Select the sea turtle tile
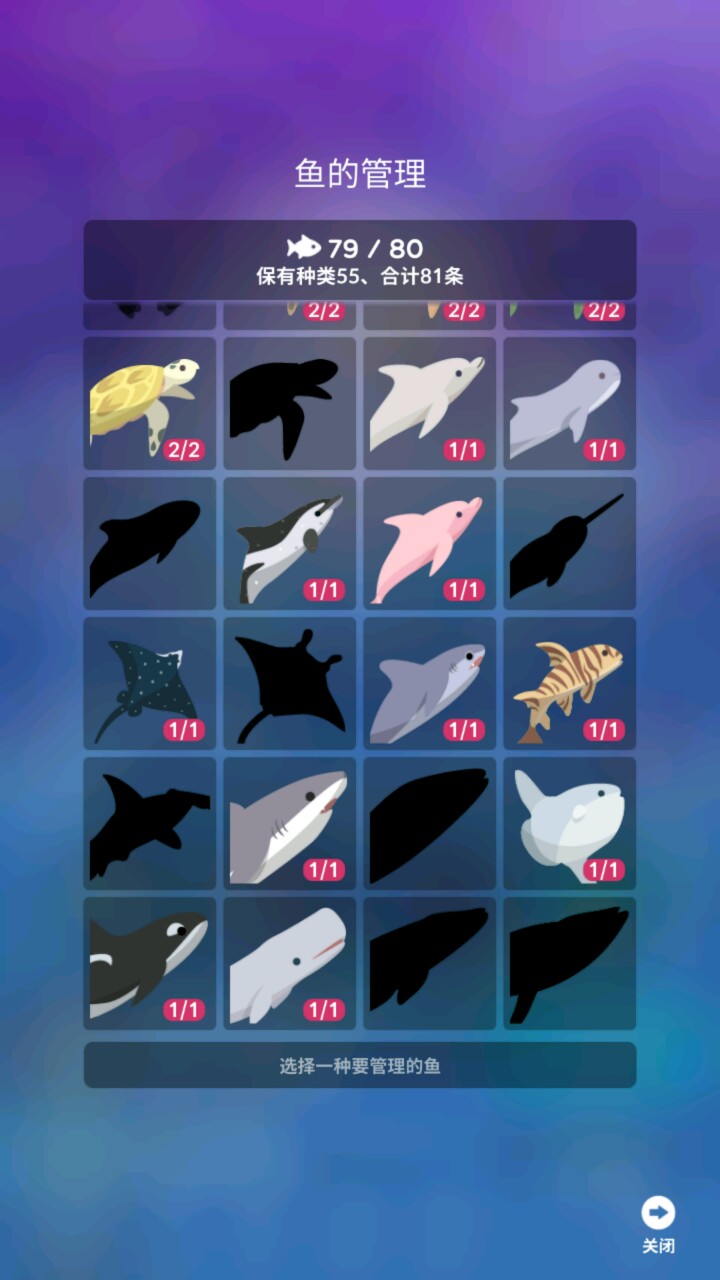The height and width of the screenshot is (1280, 720). pyautogui.click(x=150, y=403)
